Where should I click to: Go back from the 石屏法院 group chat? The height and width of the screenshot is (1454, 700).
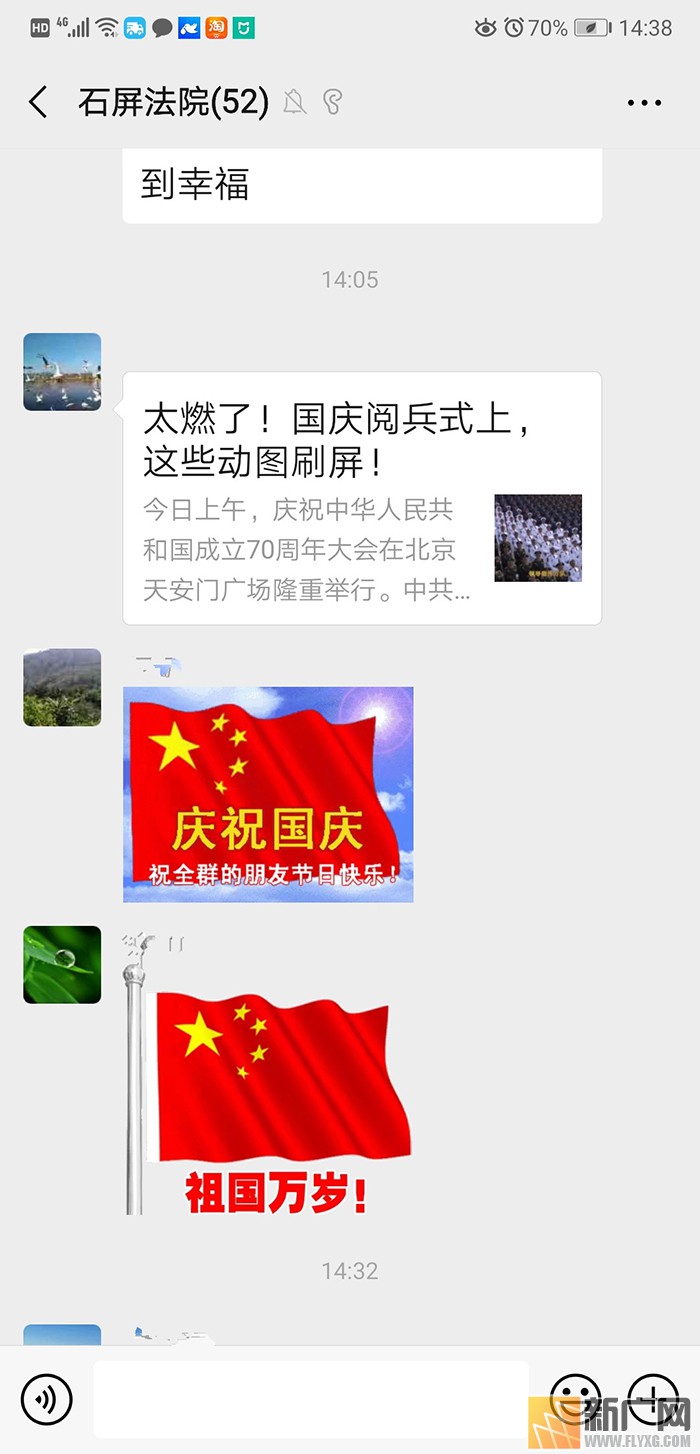click(38, 102)
